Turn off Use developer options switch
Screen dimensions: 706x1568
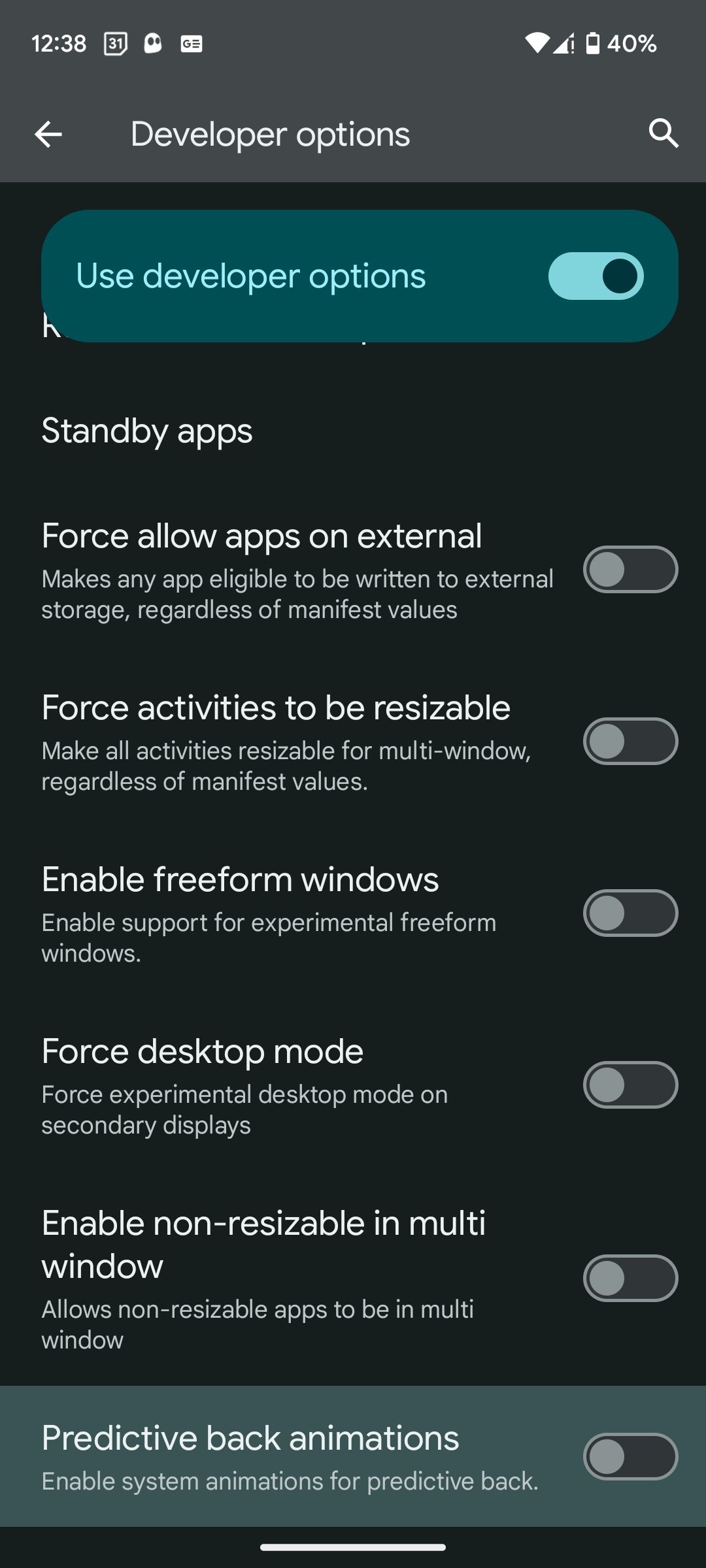(x=596, y=276)
